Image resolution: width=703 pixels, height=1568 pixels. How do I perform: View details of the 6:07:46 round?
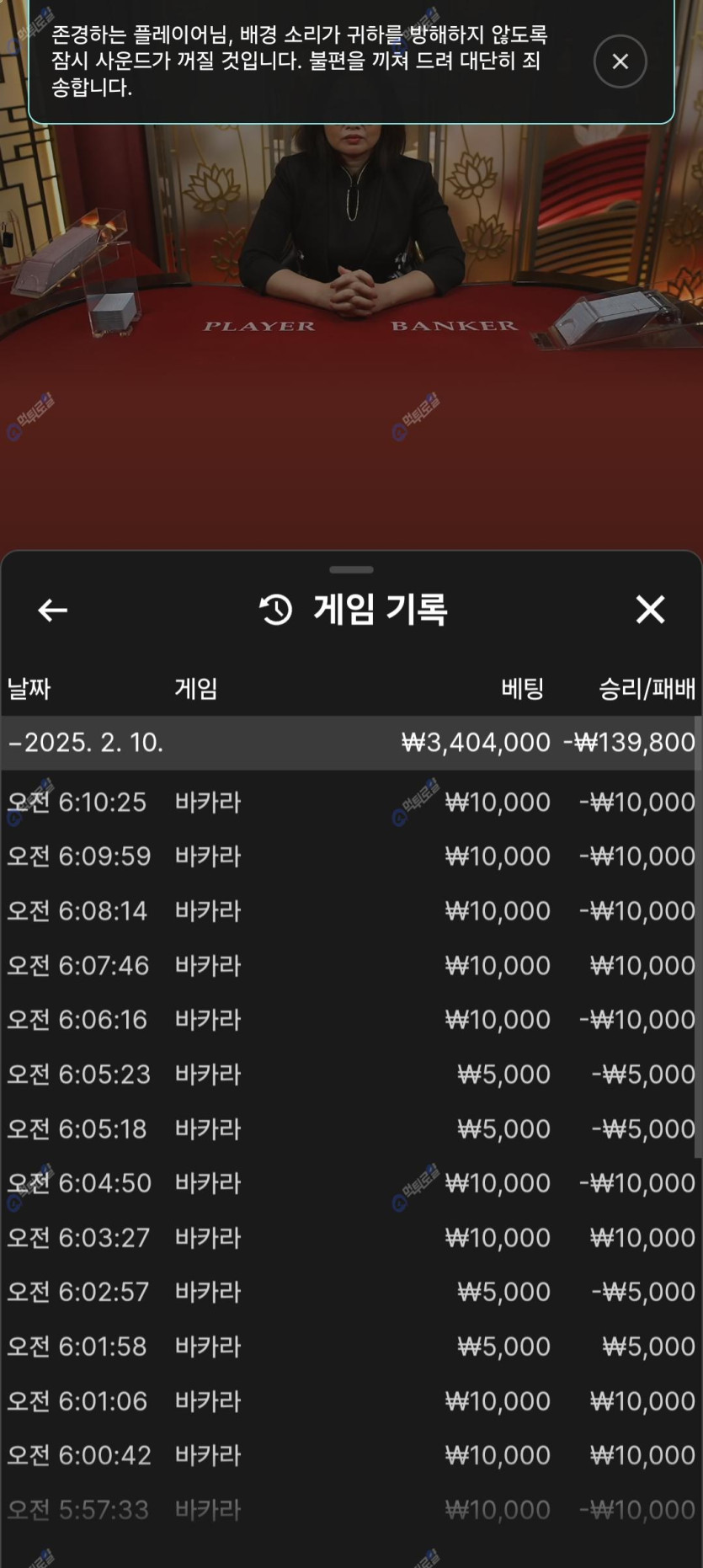click(x=349, y=965)
